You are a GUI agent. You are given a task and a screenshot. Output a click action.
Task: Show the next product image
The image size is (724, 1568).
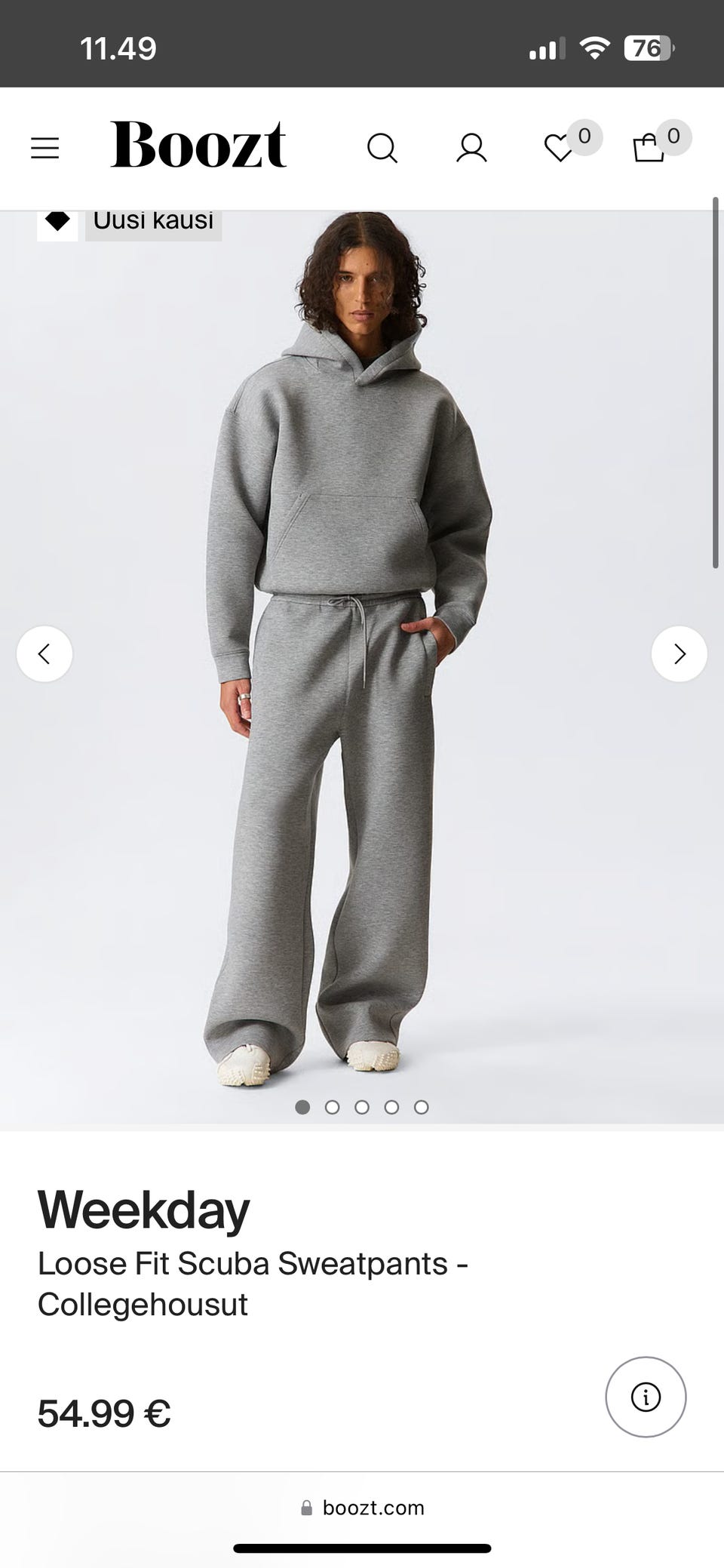679,653
